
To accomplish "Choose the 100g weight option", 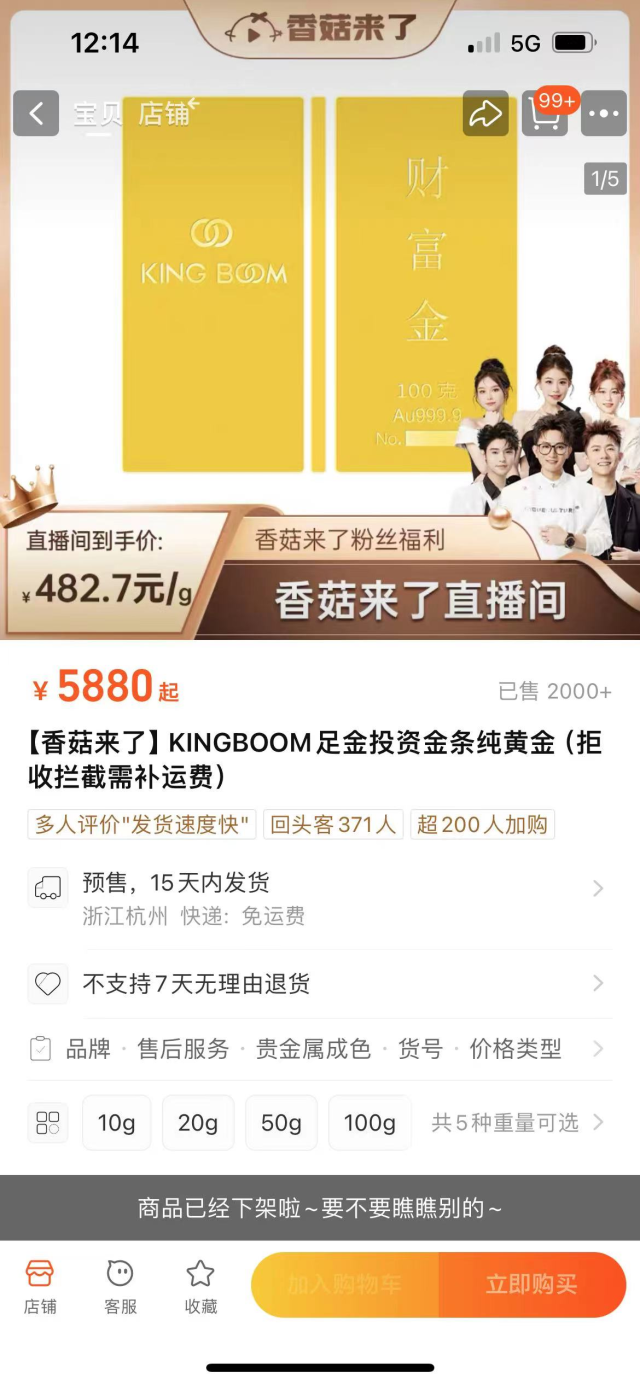I will click(x=370, y=1123).
